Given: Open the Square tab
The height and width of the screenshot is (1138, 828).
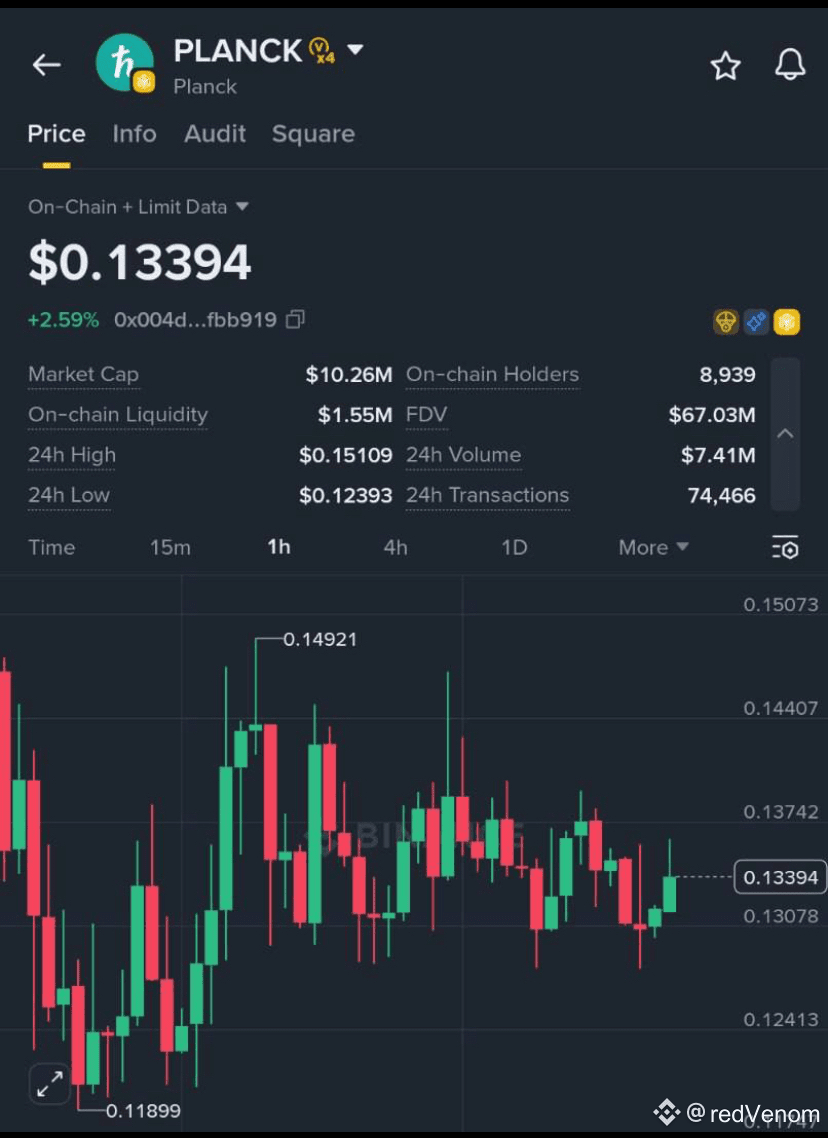Looking at the screenshot, I should (x=313, y=134).
